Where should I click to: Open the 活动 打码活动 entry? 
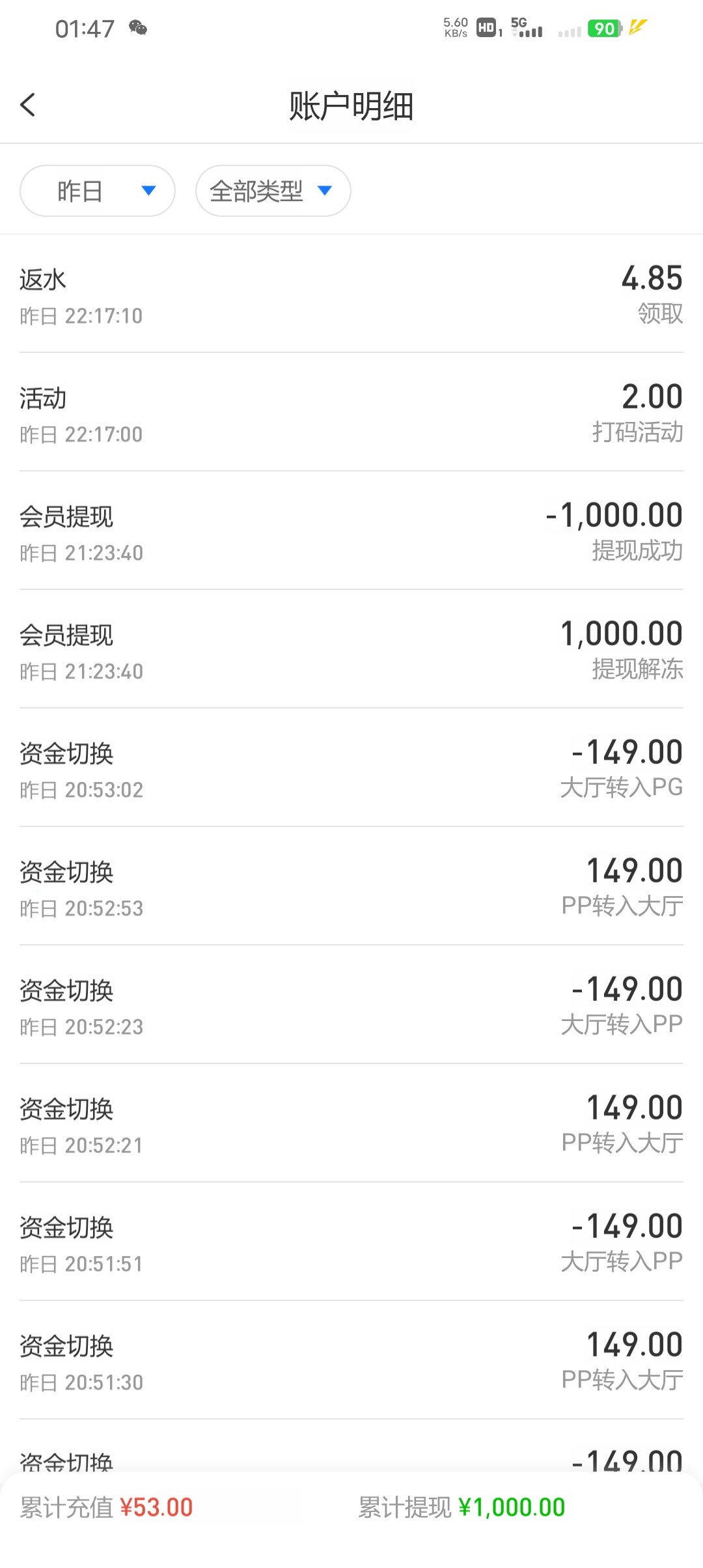(x=351, y=413)
